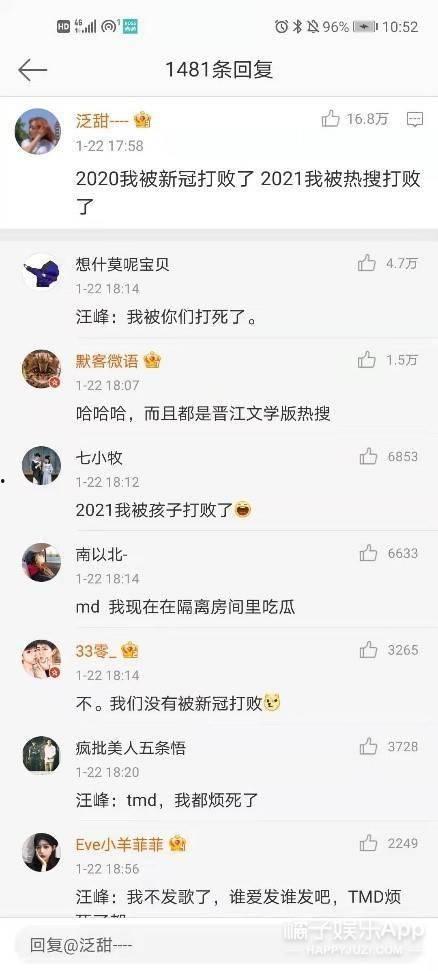Open 想什莫呢宝贝's avatar

42,272
